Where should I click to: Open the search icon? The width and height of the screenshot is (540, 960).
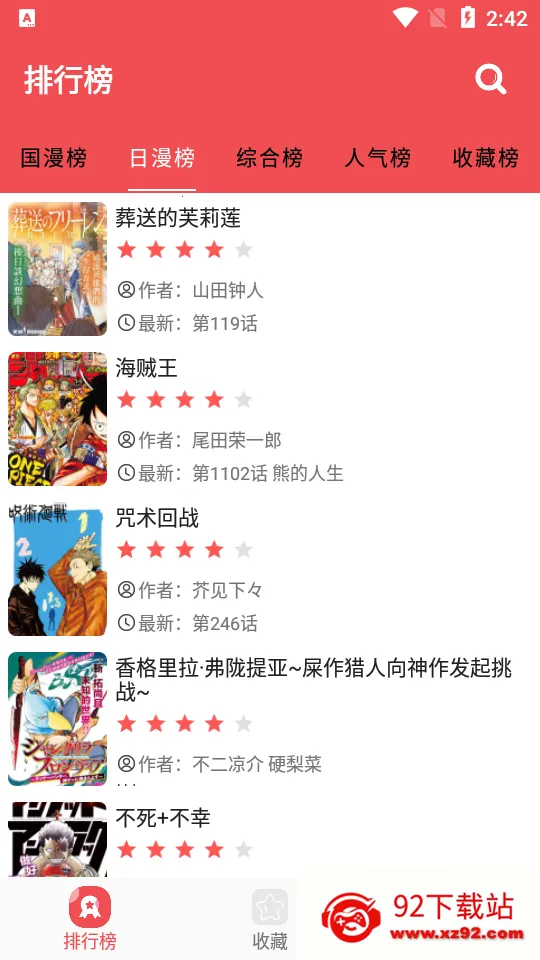click(490, 80)
